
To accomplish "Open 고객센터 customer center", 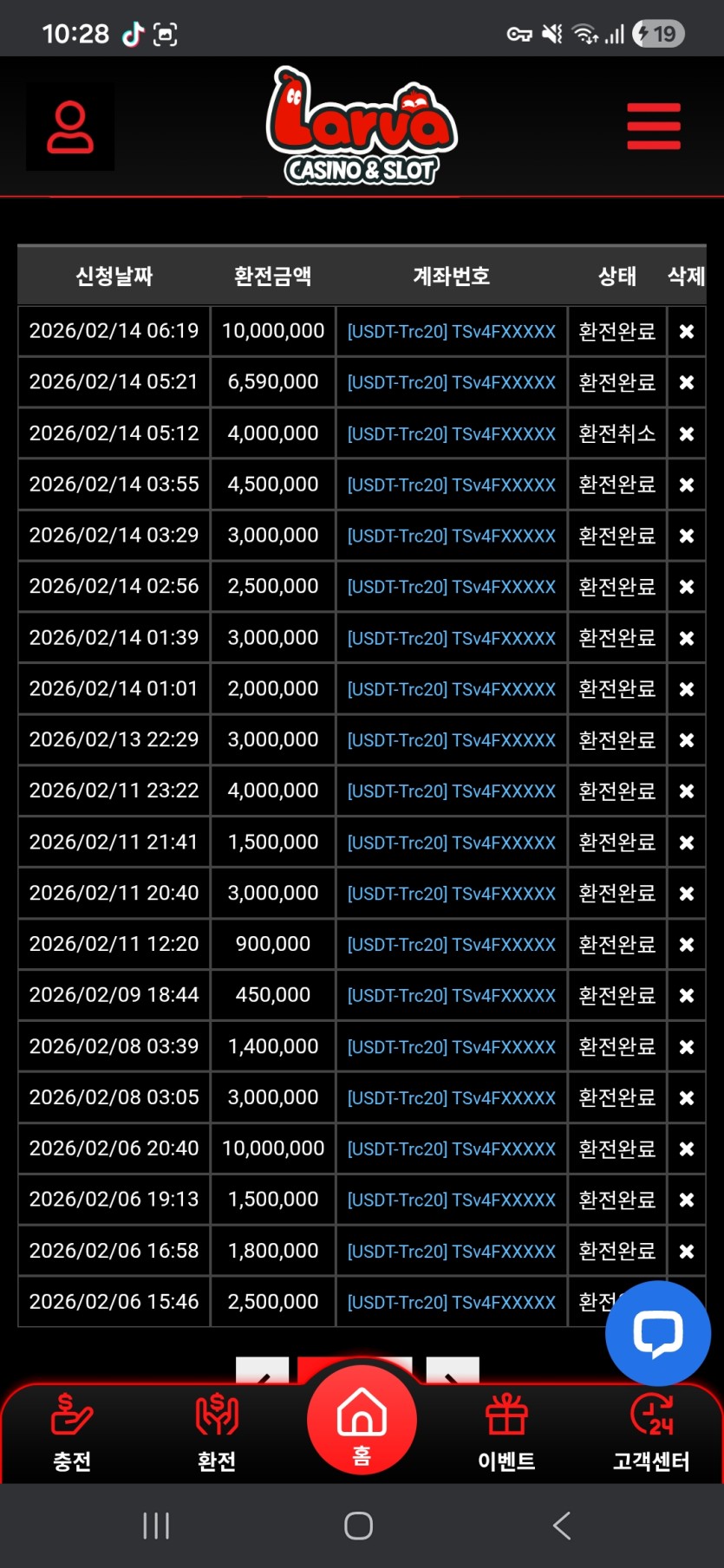I will click(651, 1432).
